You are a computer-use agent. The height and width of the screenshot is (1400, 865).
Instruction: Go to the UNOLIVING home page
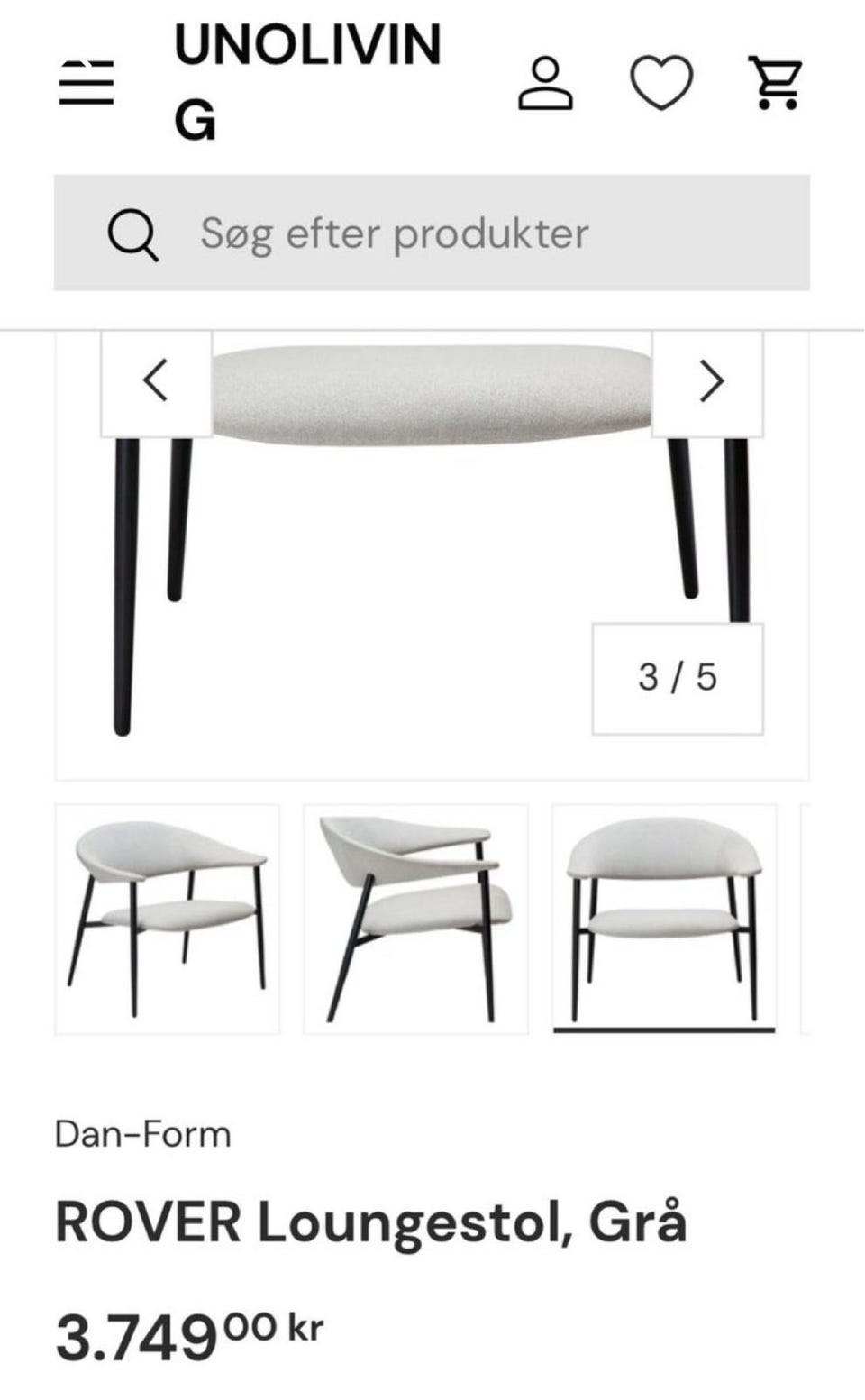pyautogui.click(x=306, y=82)
